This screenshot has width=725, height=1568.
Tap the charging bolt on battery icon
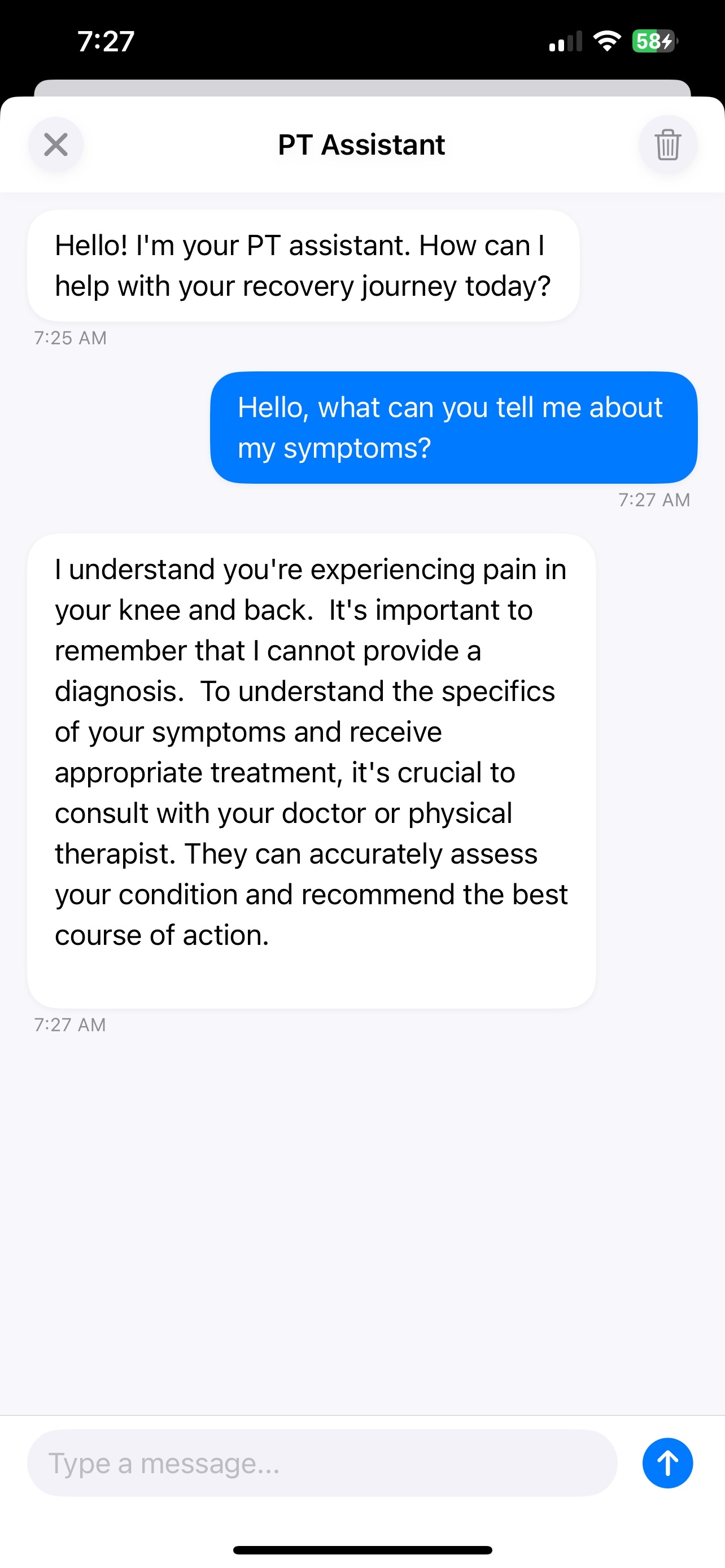666,41
